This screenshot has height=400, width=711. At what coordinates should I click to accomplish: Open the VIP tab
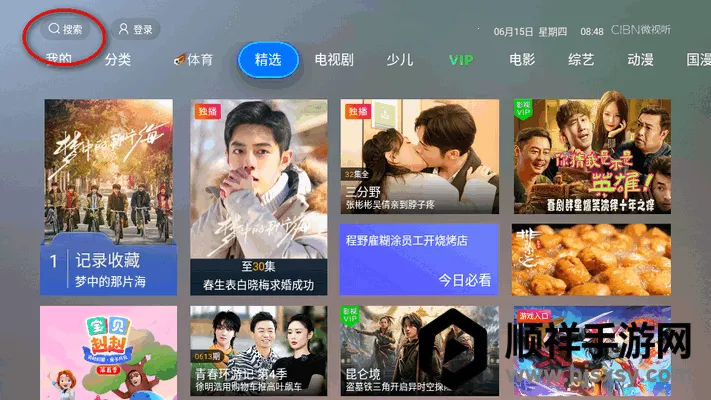point(461,60)
